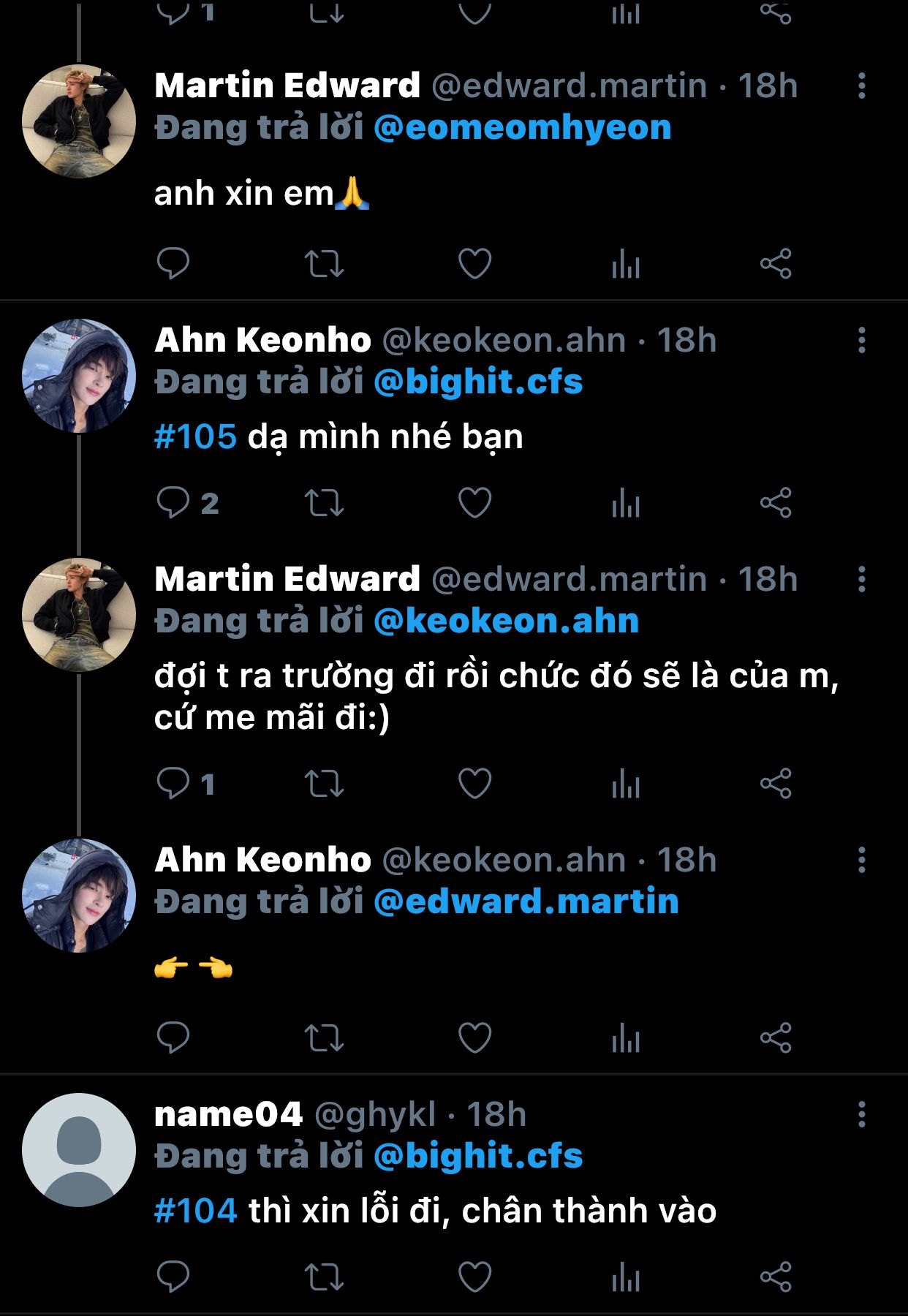The image size is (908, 1316).
Task: Retweet Ahn Keonho's pointing-fingers emoji reply
Action: pyautogui.click(x=324, y=1037)
